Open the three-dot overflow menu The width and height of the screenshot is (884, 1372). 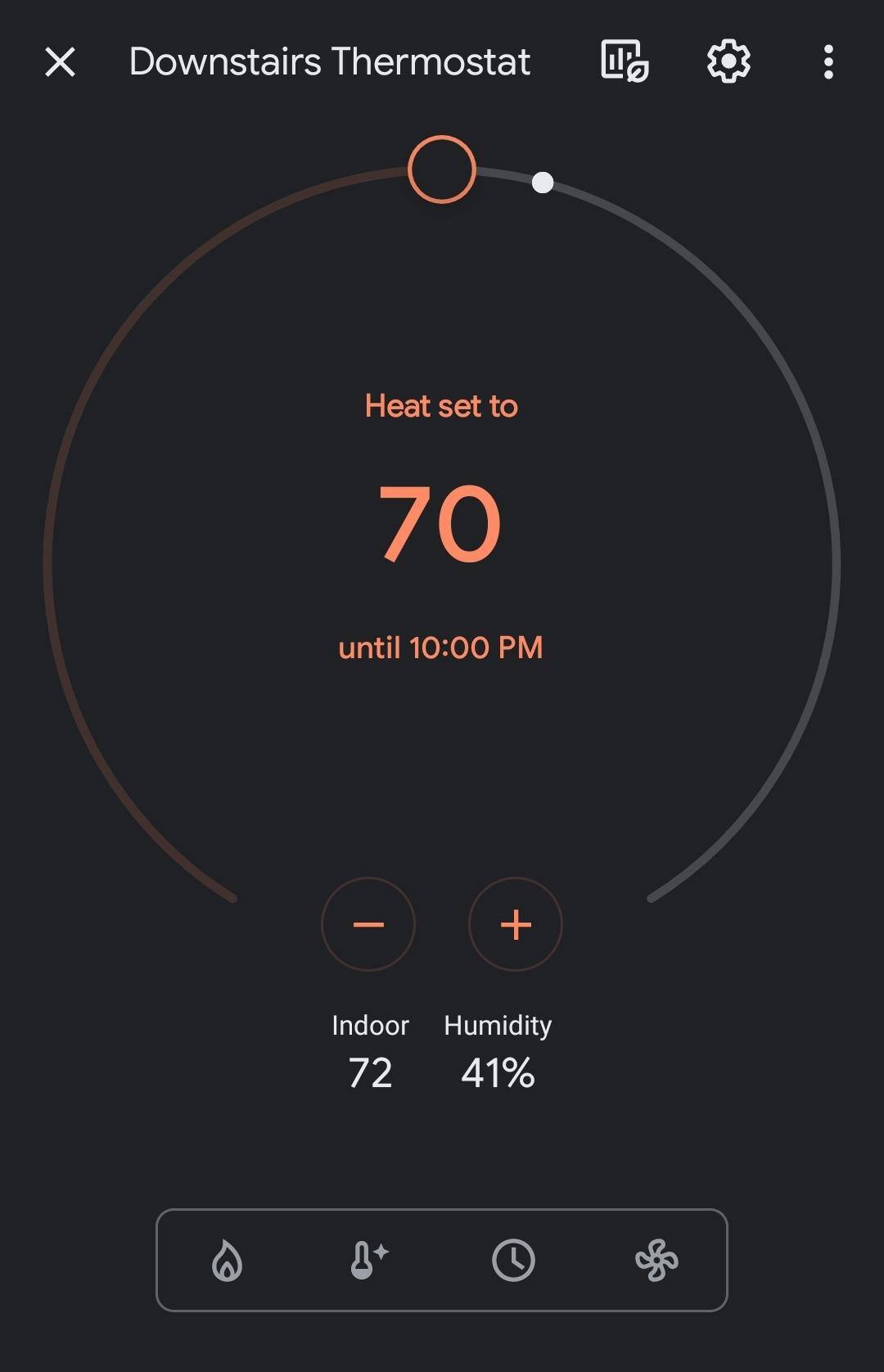click(x=828, y=62)
